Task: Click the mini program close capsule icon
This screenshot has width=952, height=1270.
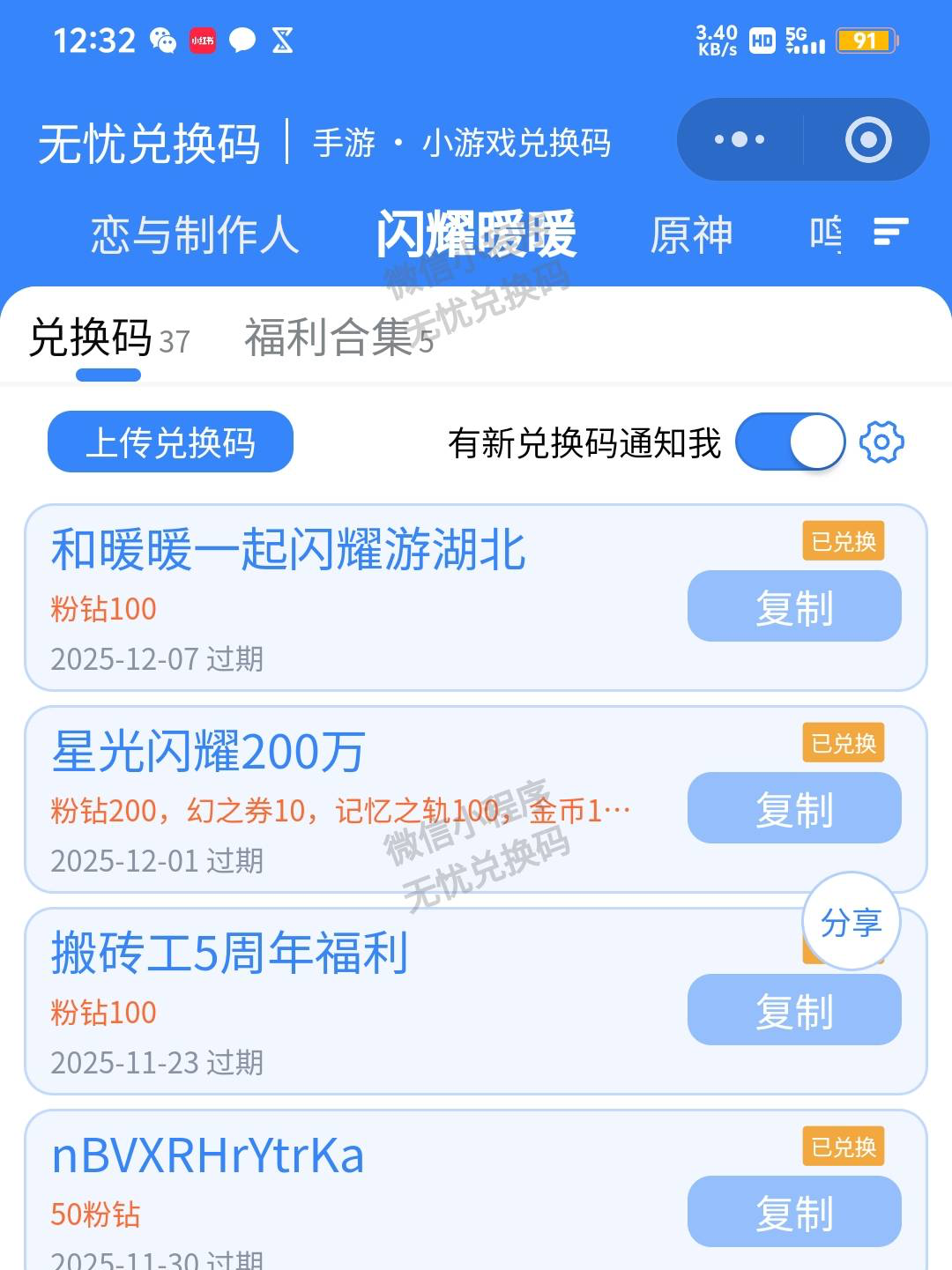Action: tap(868, 139)
